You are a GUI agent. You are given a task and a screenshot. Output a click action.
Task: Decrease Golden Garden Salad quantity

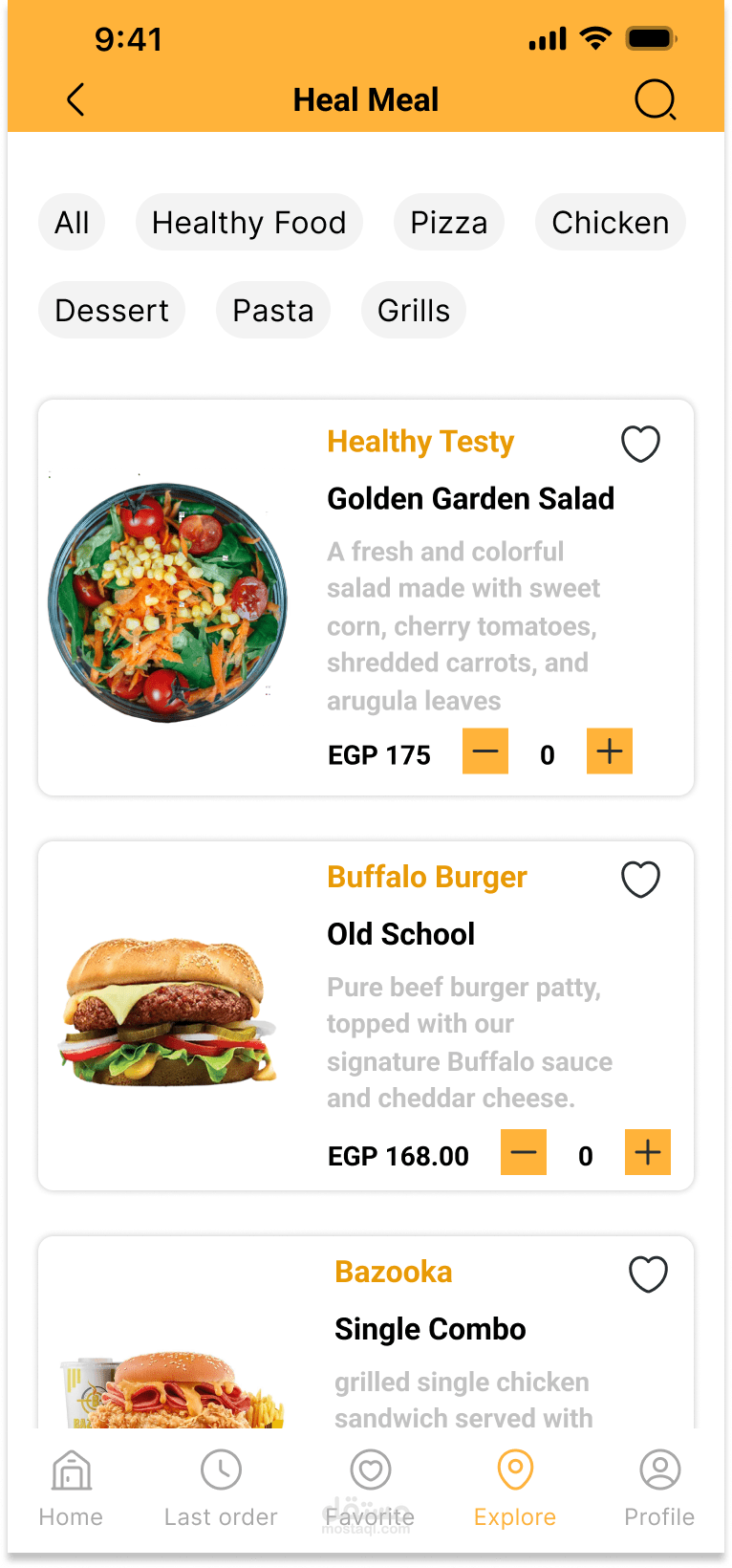click(485, 751)
